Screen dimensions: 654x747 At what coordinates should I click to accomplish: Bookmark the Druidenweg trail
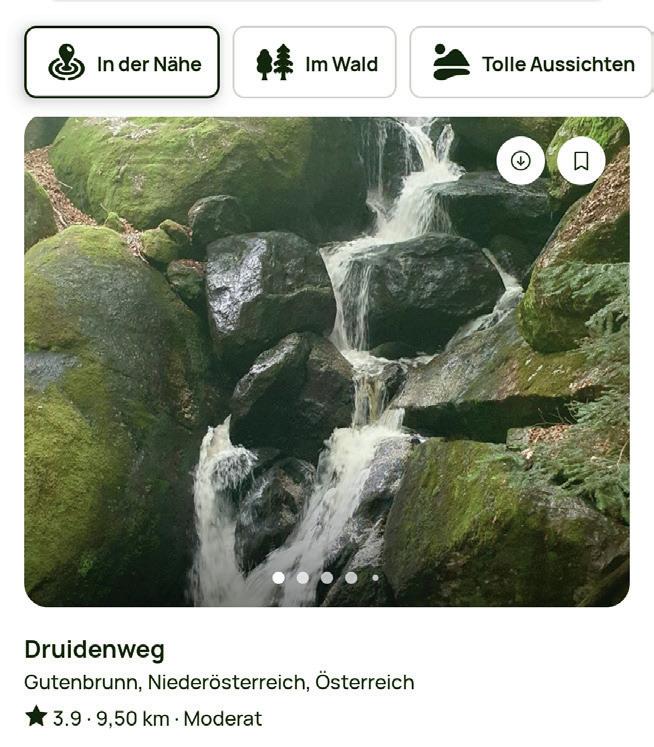click(581, 161)
